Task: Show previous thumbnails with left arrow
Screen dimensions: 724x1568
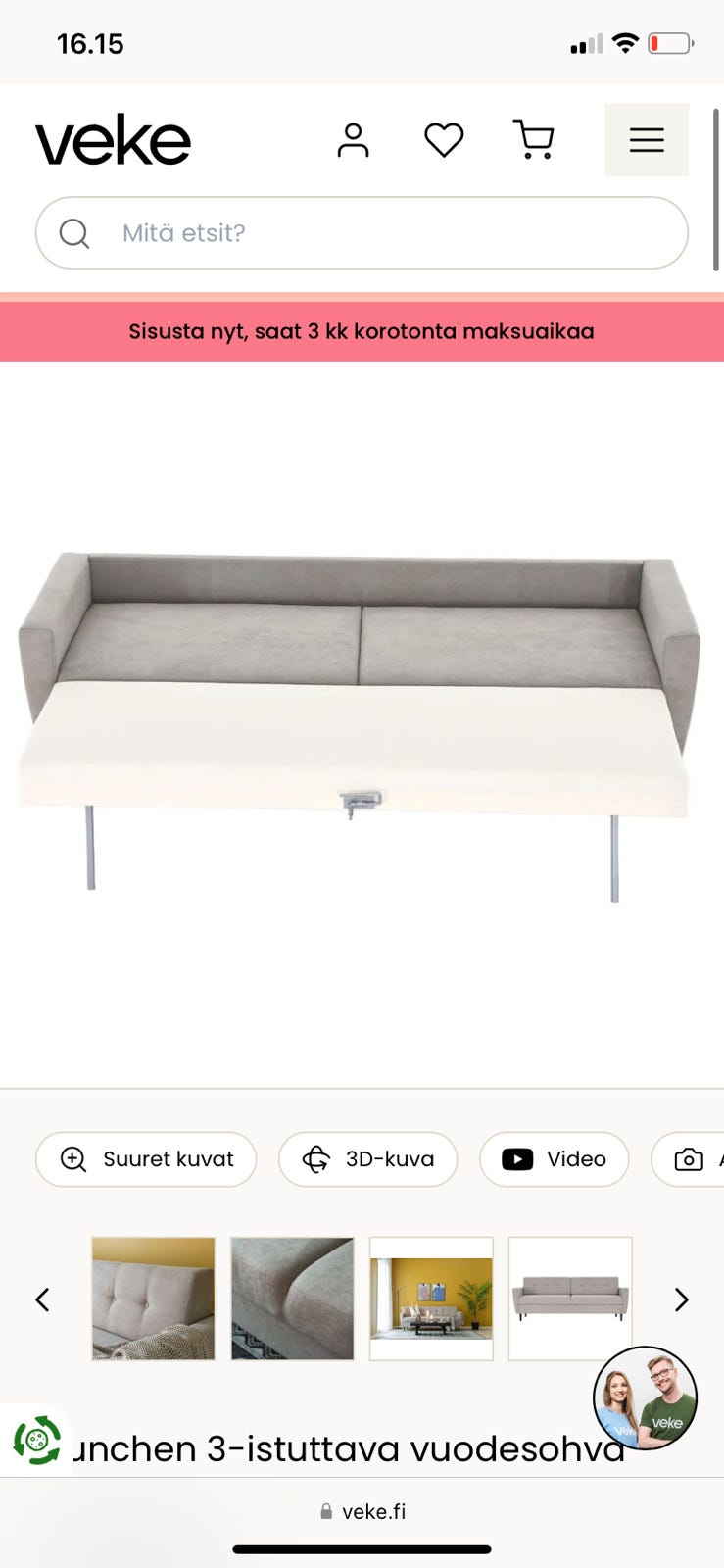Action: point(42,1299)
